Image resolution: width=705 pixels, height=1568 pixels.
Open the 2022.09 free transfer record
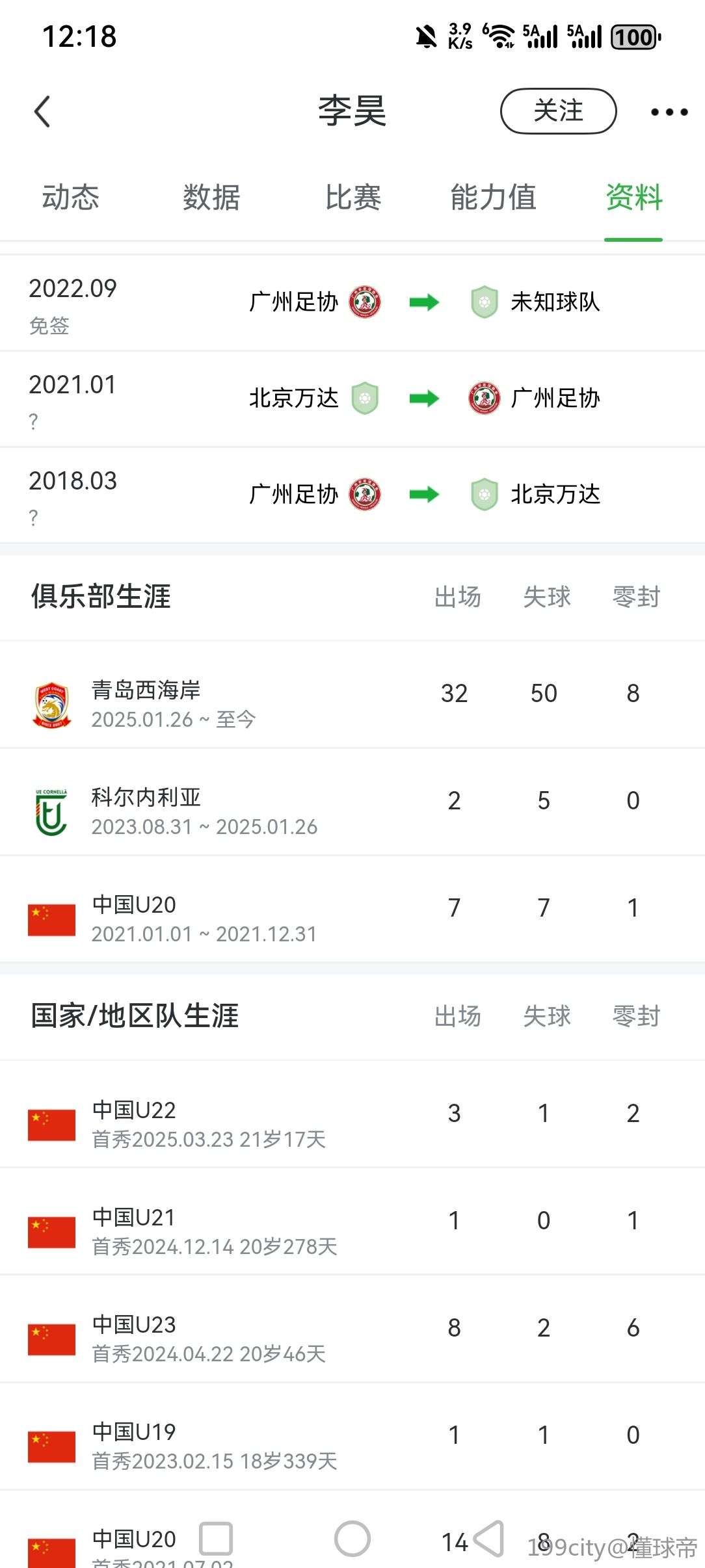coord(352,303)
